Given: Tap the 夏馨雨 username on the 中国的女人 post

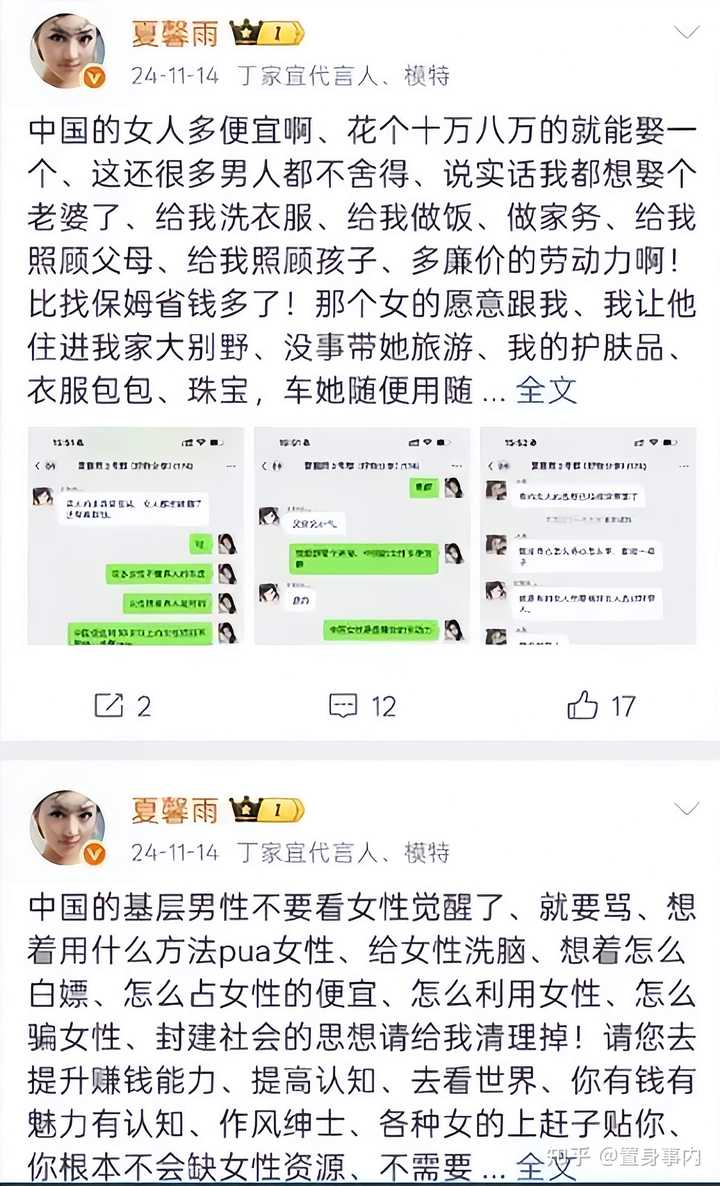Looking at the screenshot, I should tap(174, 34).
